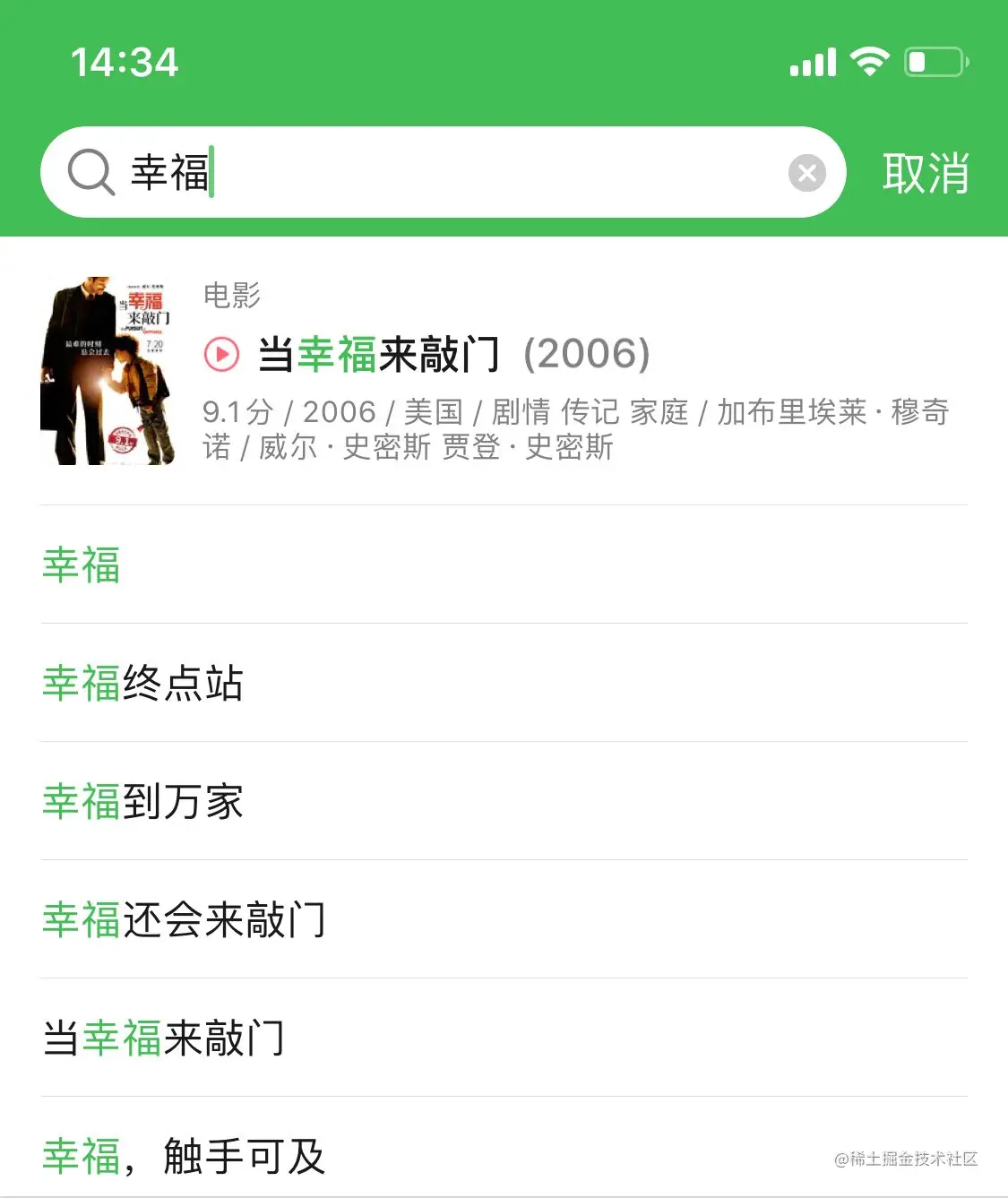Open the movie result 当幸福来敲门 (2006)
This screenshot has width=1008, height=1198.
[453, 355]
